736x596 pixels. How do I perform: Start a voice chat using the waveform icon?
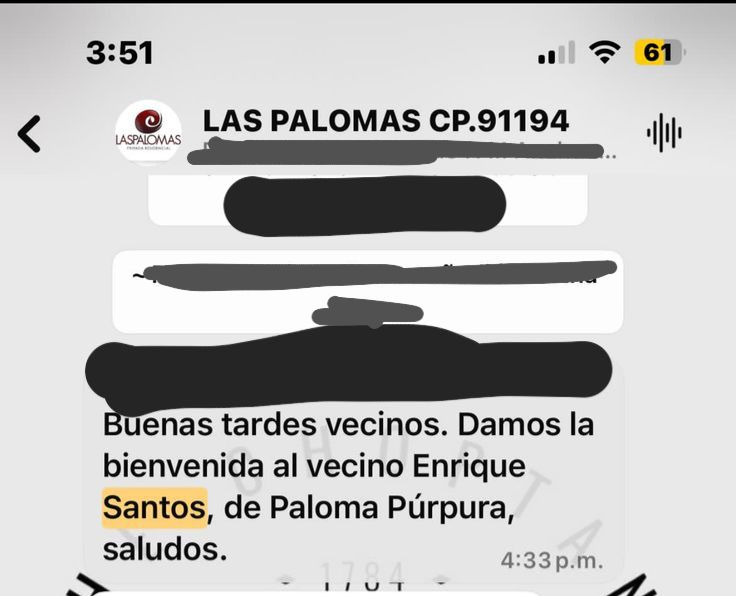[665, 133]
